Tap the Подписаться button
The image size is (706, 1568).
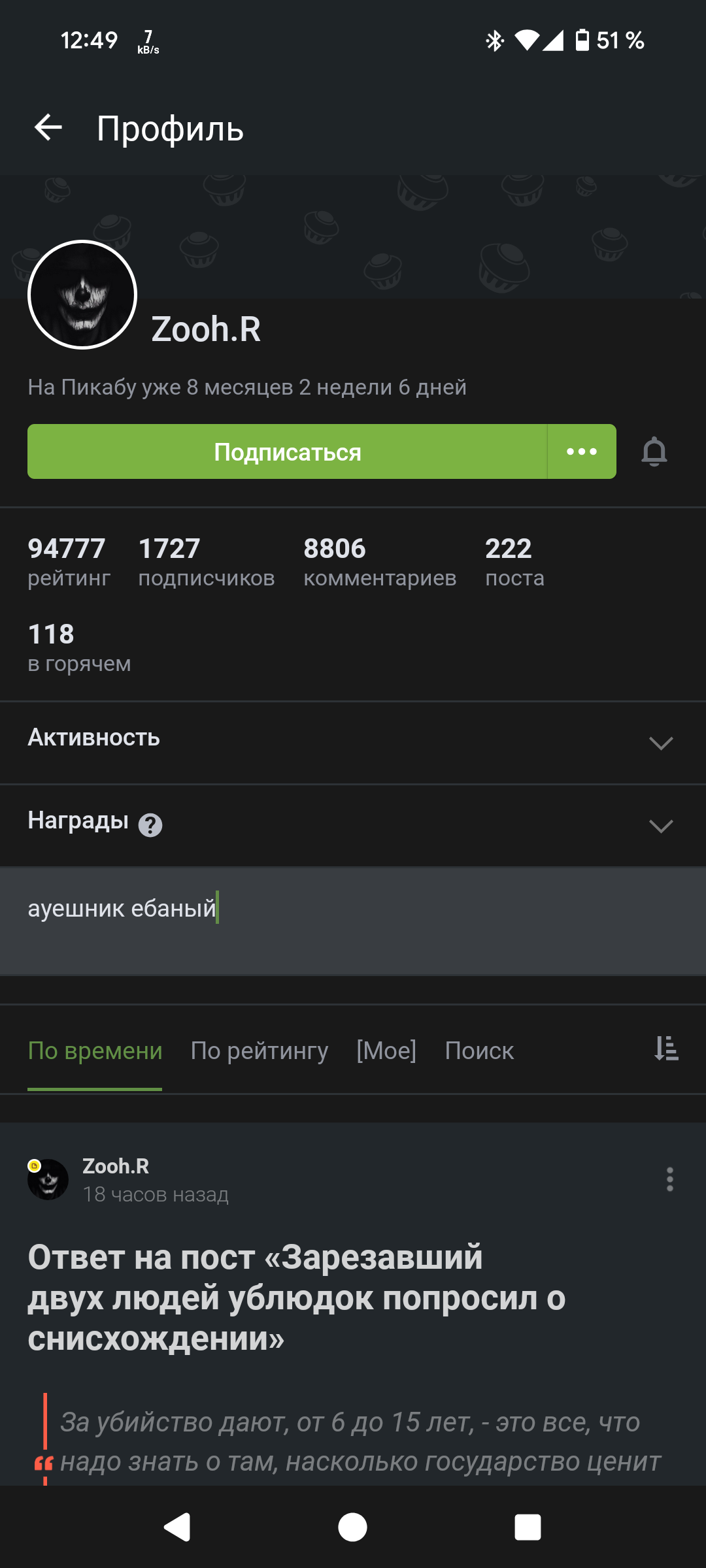(x=287, y=451)
